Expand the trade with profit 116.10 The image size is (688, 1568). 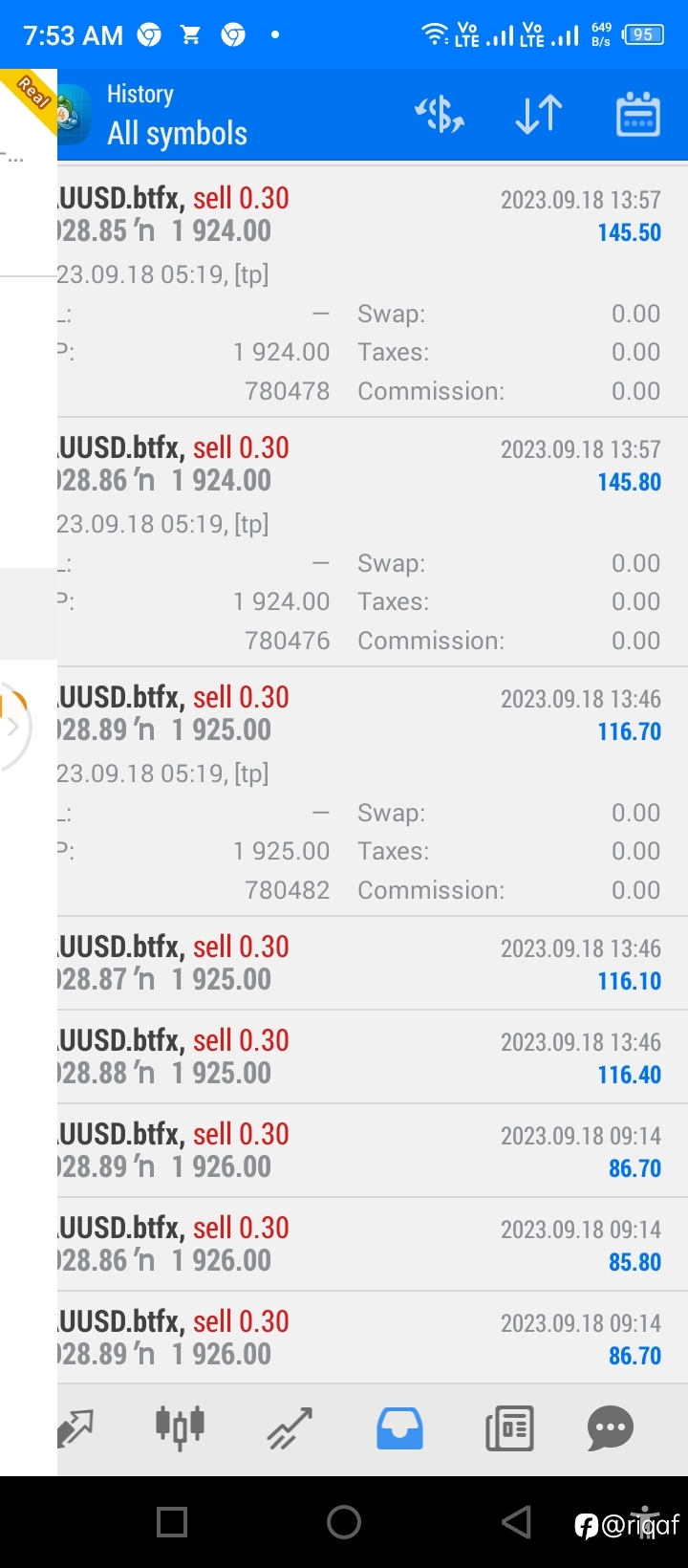pos(373,963)
